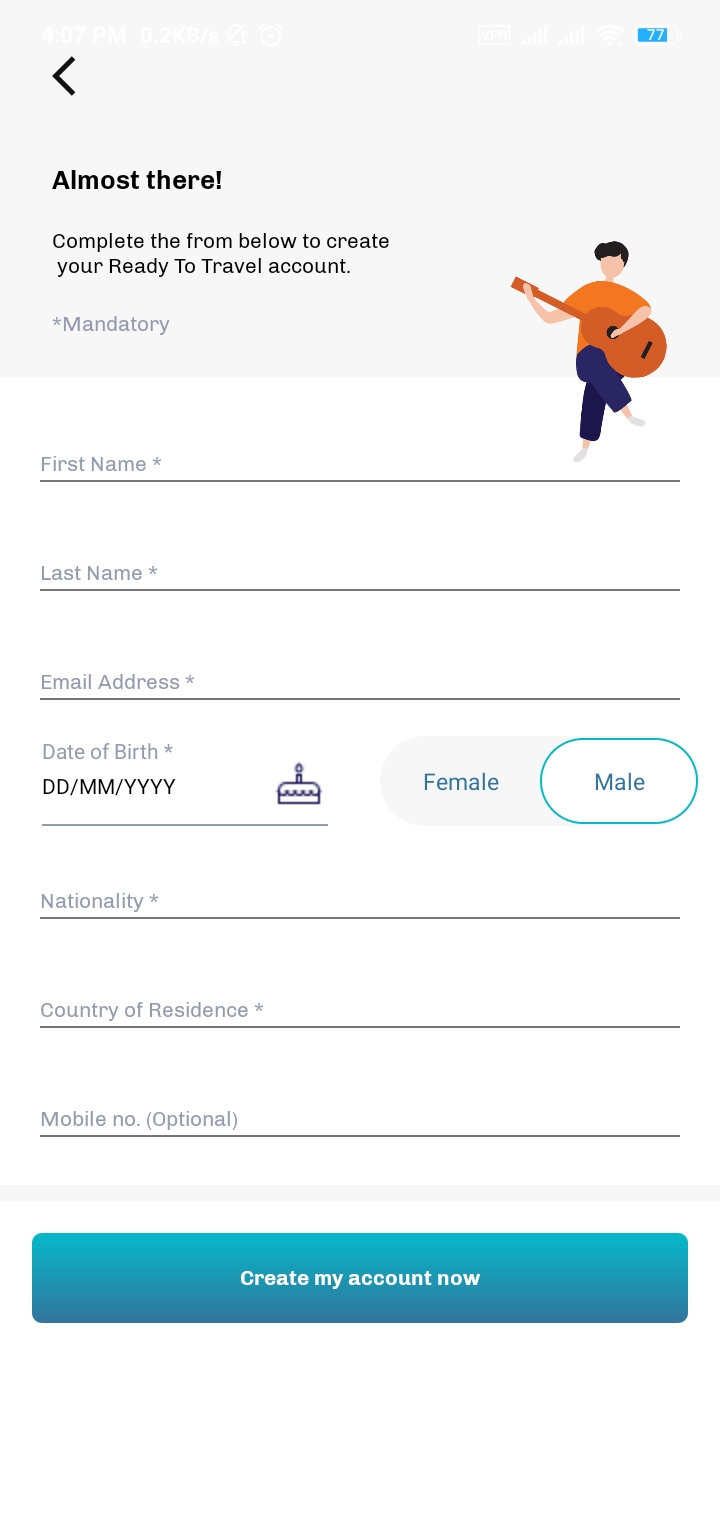Image resolution: width=720 pixels, height=1520 pixels.
Task: Tap the First Name field
Action: pos(360,464)
